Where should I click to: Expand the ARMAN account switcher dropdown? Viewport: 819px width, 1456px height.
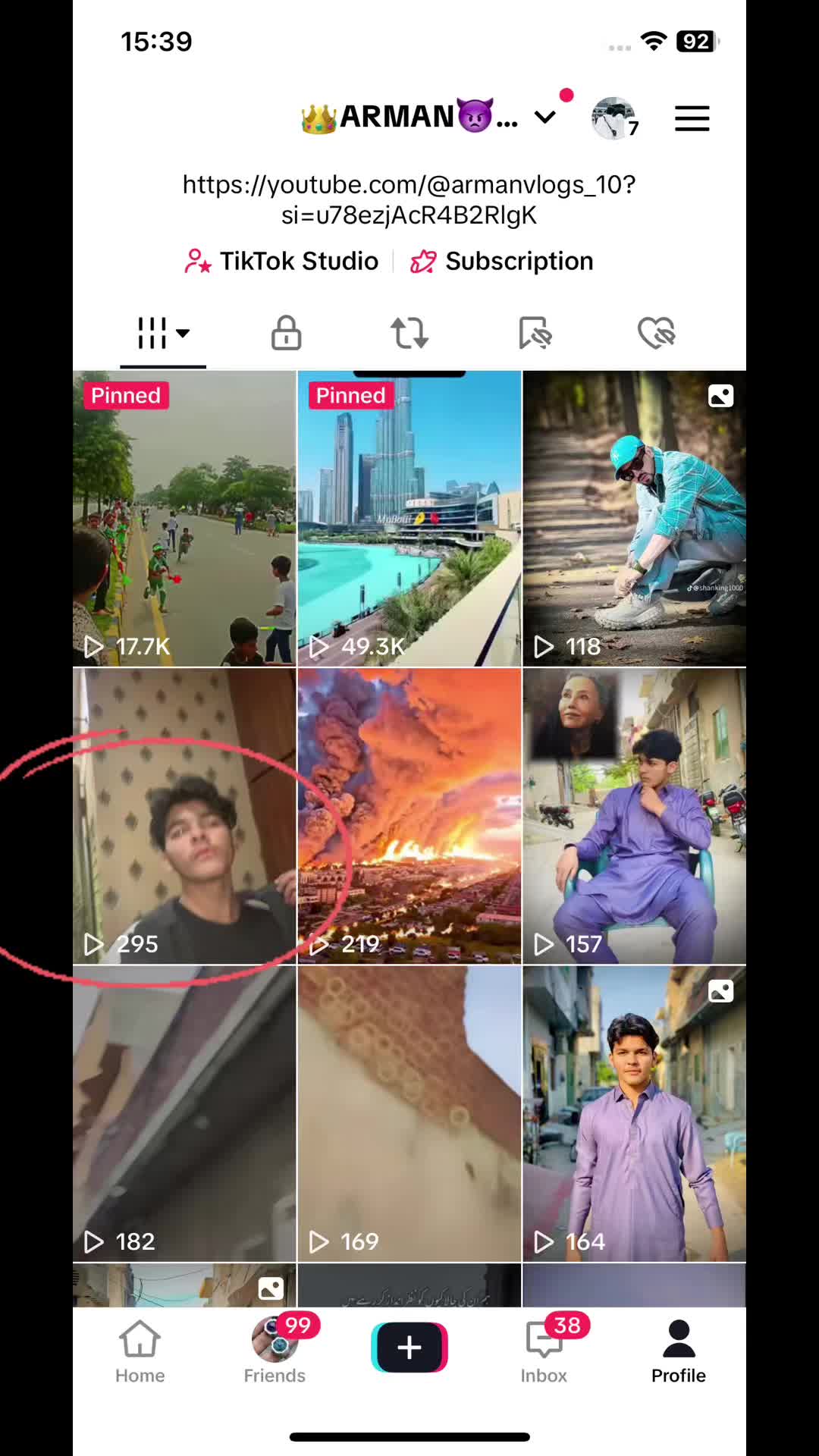[x=545, y=117]
